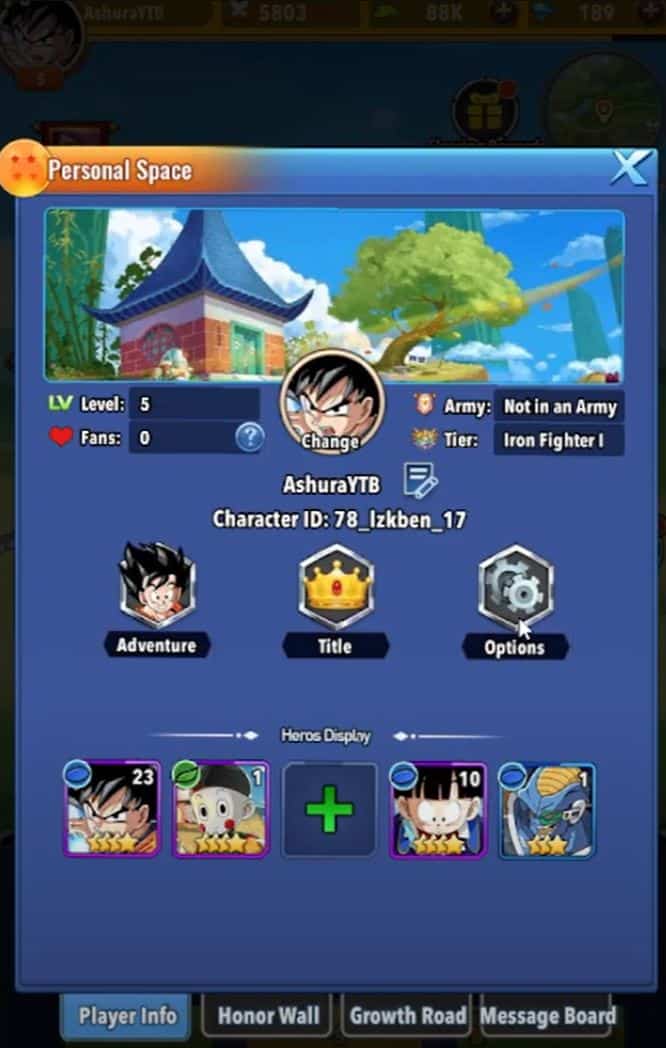Switch to the Player Info tab
The image size is (666, 1048).
coord(127,1017)
